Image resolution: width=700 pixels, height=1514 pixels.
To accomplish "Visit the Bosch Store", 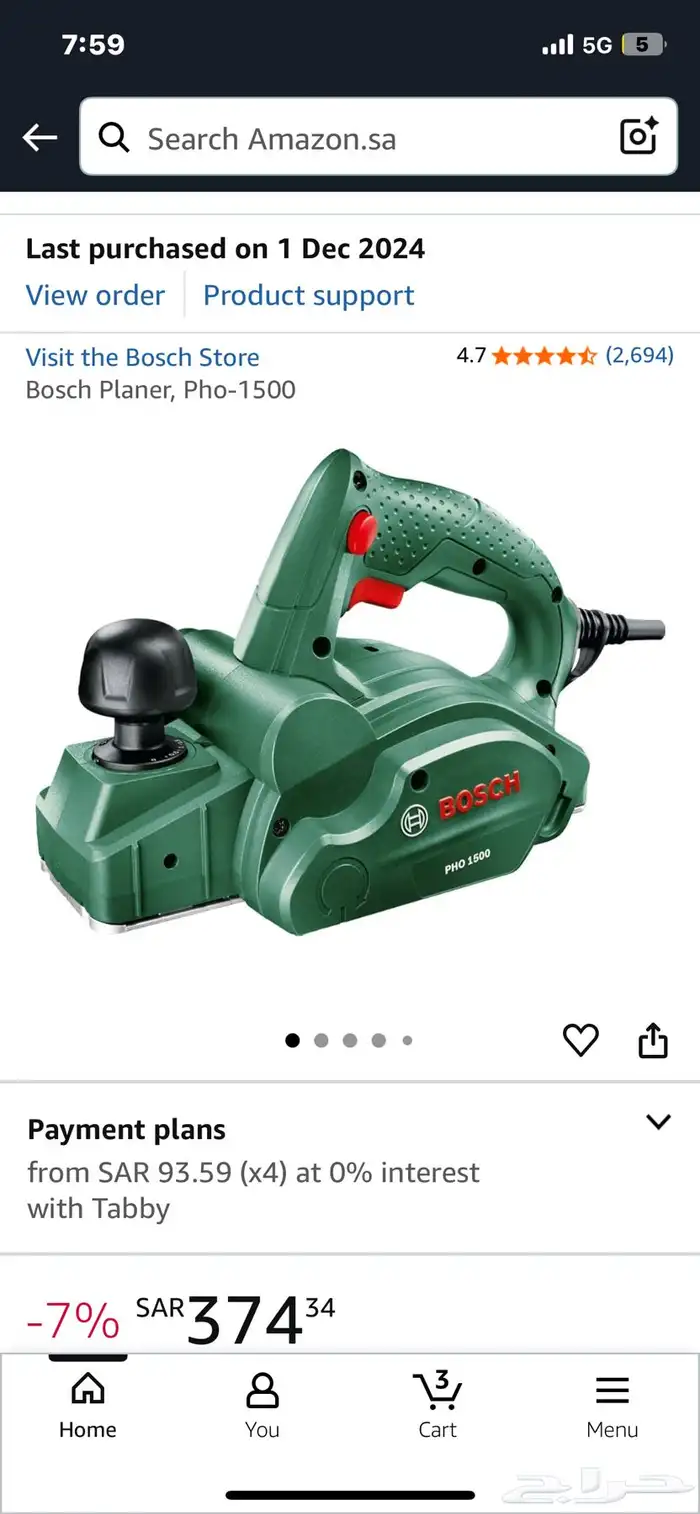I will pos(142,357).
